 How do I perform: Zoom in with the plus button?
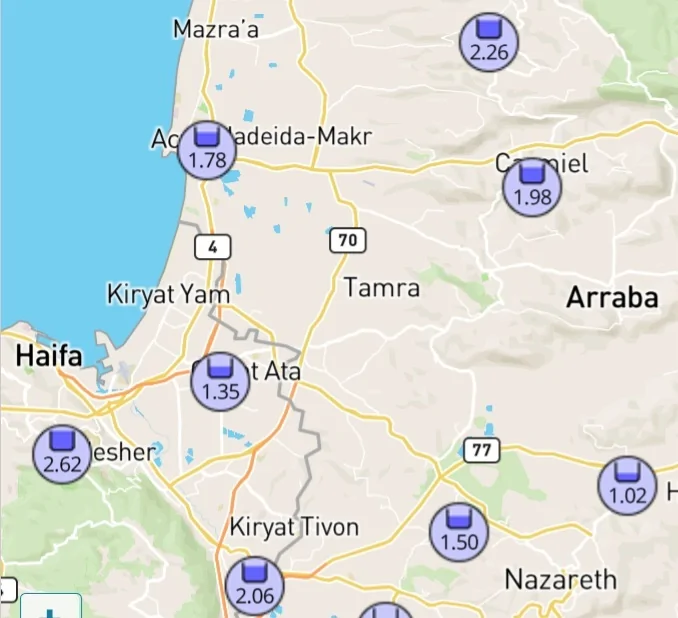click(x=50, y=608)
